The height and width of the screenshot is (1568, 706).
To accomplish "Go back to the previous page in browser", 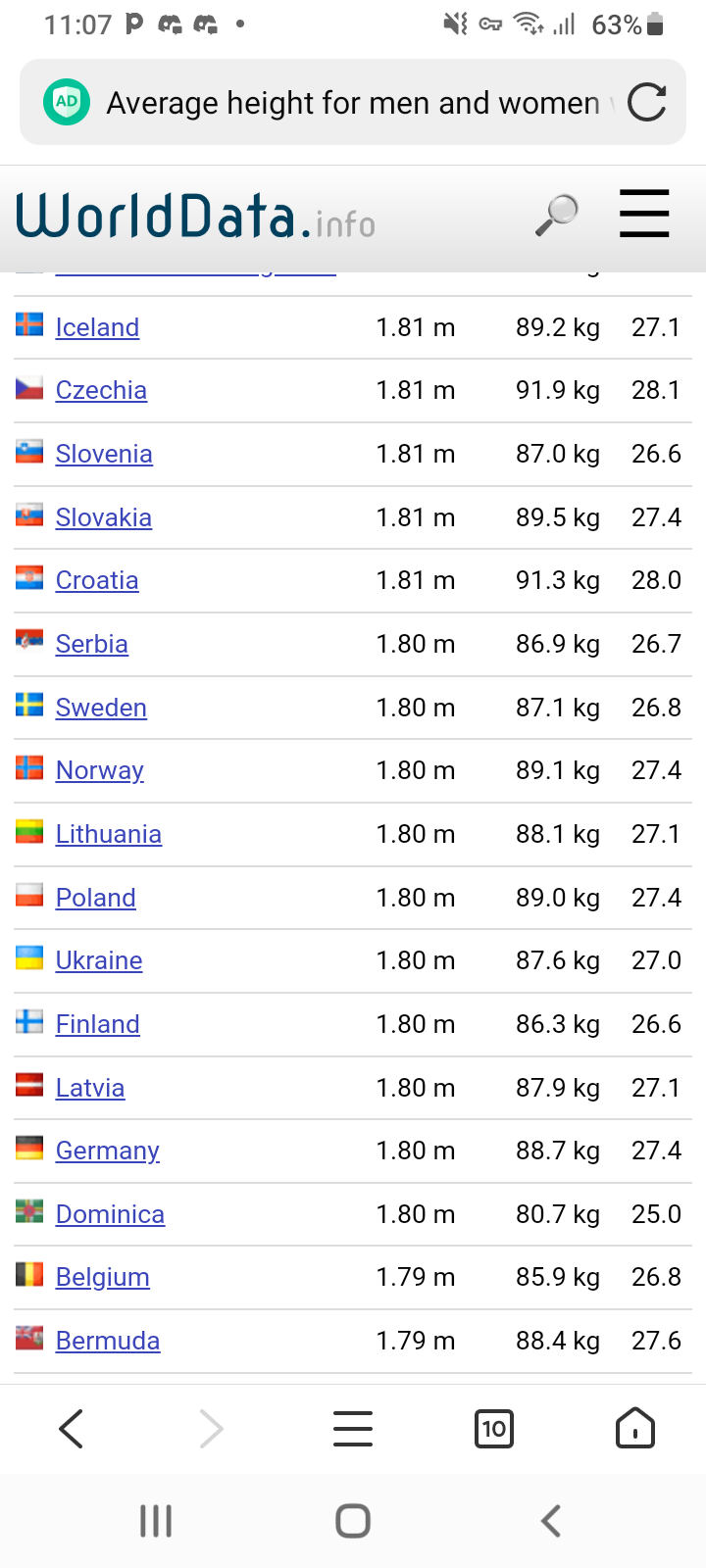I will tap(72, 1429).
